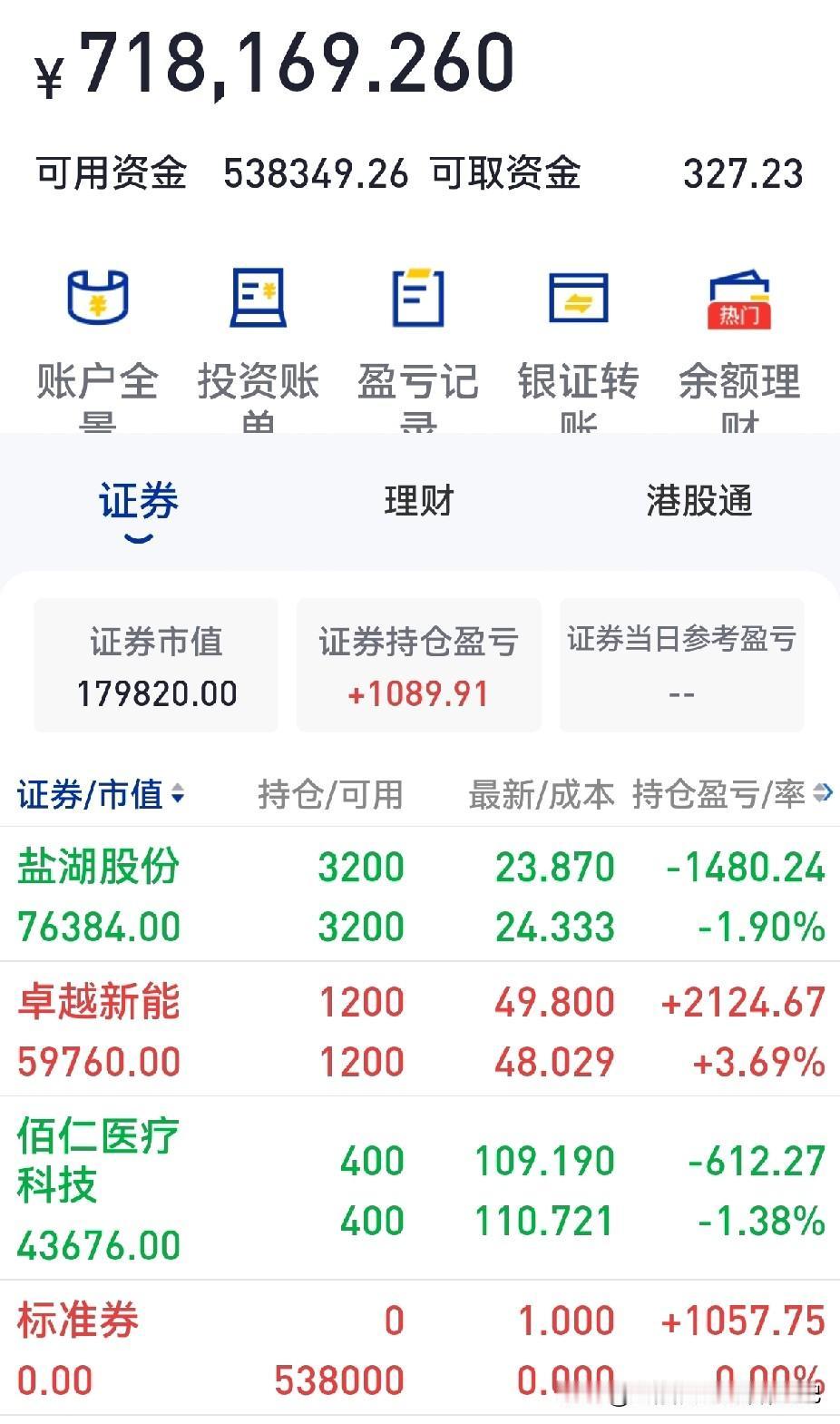Switch to the 港股通 tab
Image resolution: width=840 pixels, height=1424 pixels.
[x=700, y=501]
